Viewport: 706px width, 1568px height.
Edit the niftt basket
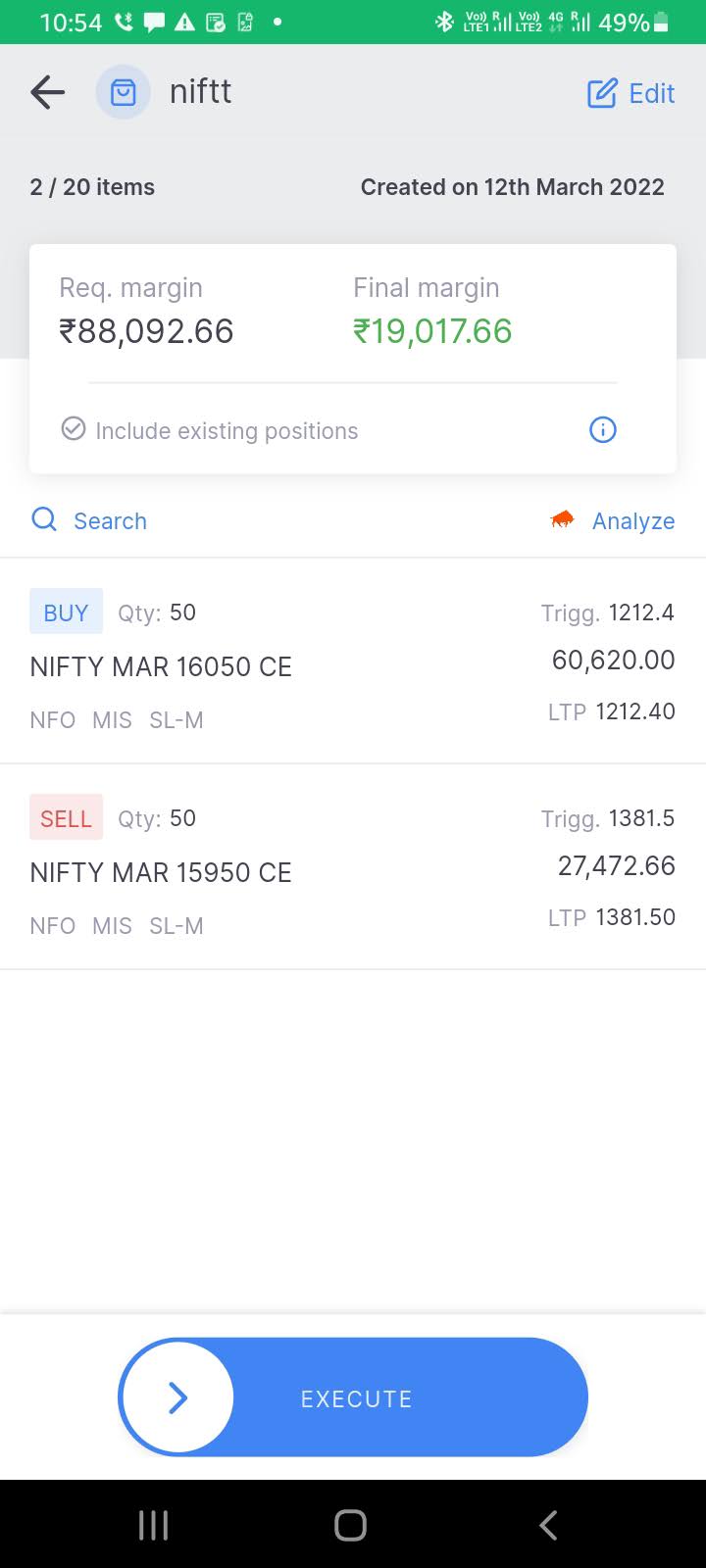click(x=631, y=93)
